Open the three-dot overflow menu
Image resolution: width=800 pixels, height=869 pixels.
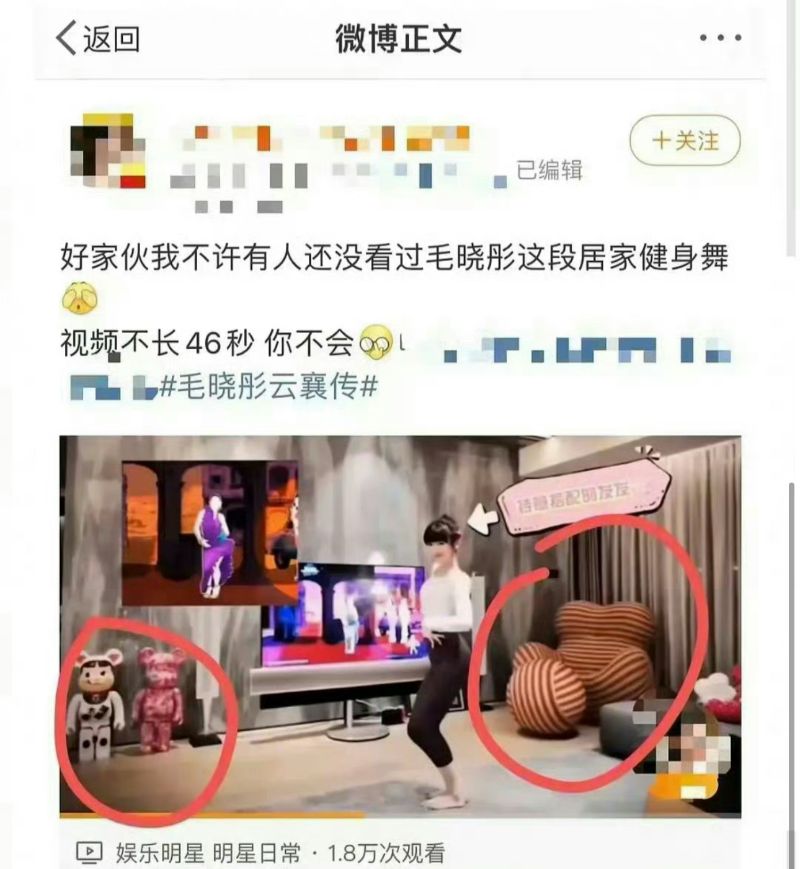(x=719, y=38)
